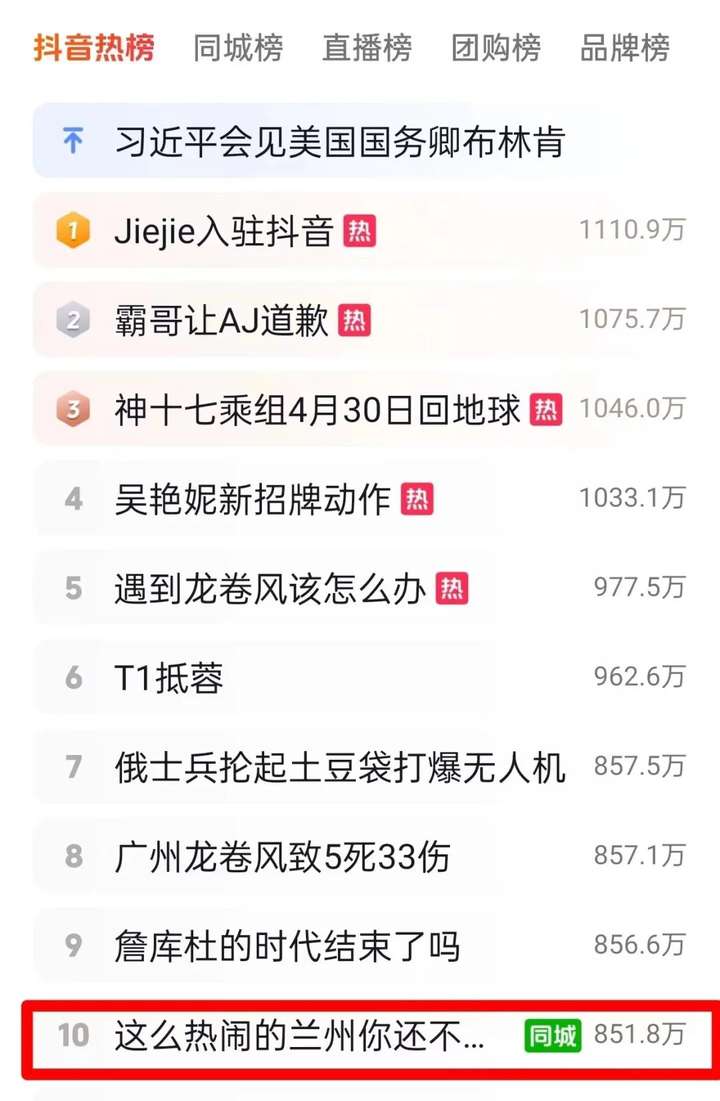Open the 团购榜 tab
Image resolution: width=720 pixels, height=1101 pixels.
click(x=496, y=47)
